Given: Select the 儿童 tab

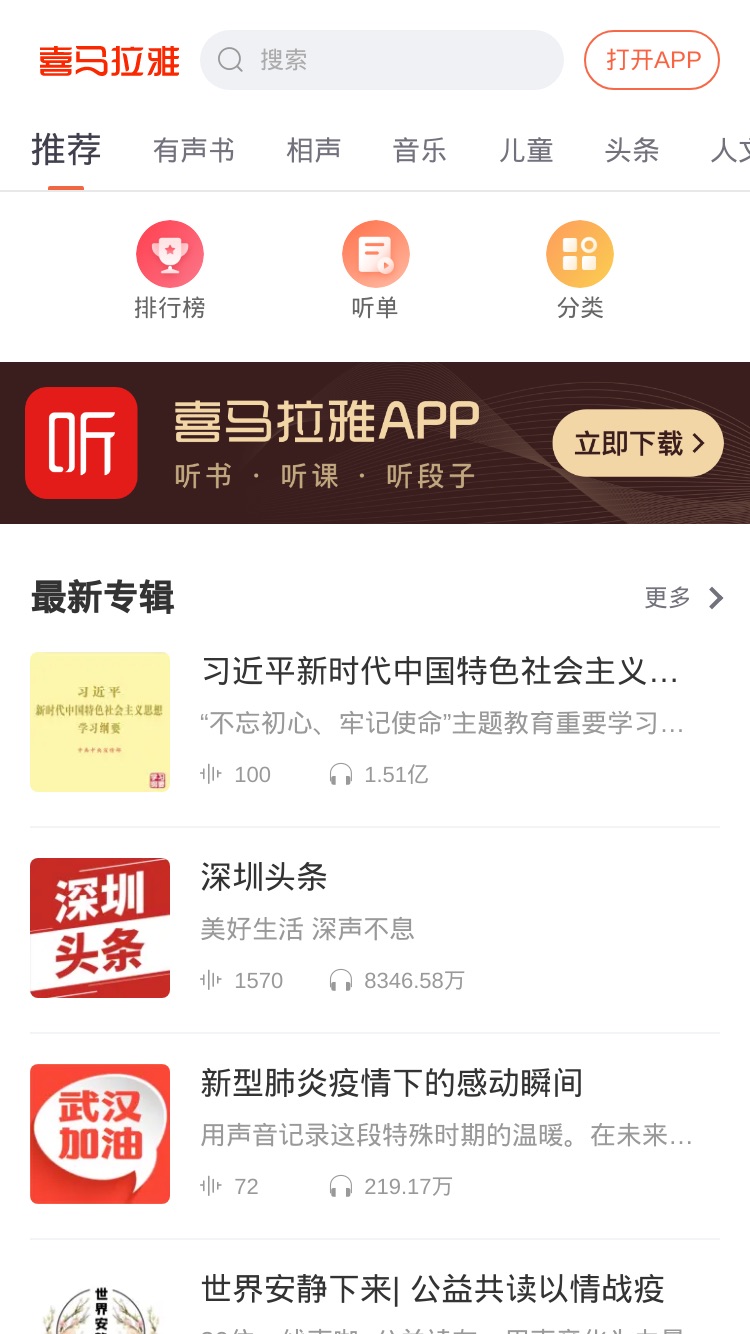Looking at the screenshot, I should coord(526,150).
